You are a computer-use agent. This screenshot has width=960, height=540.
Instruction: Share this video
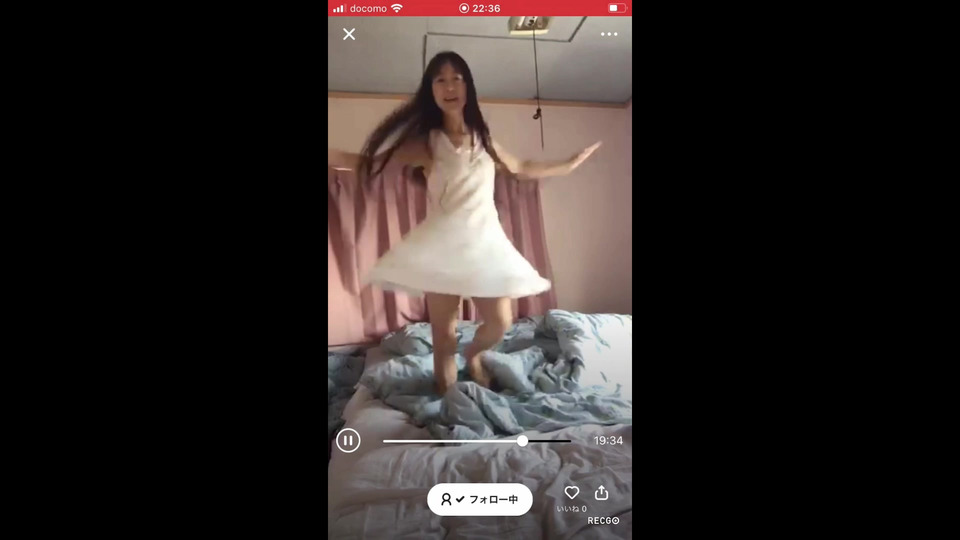pos(601,493)
